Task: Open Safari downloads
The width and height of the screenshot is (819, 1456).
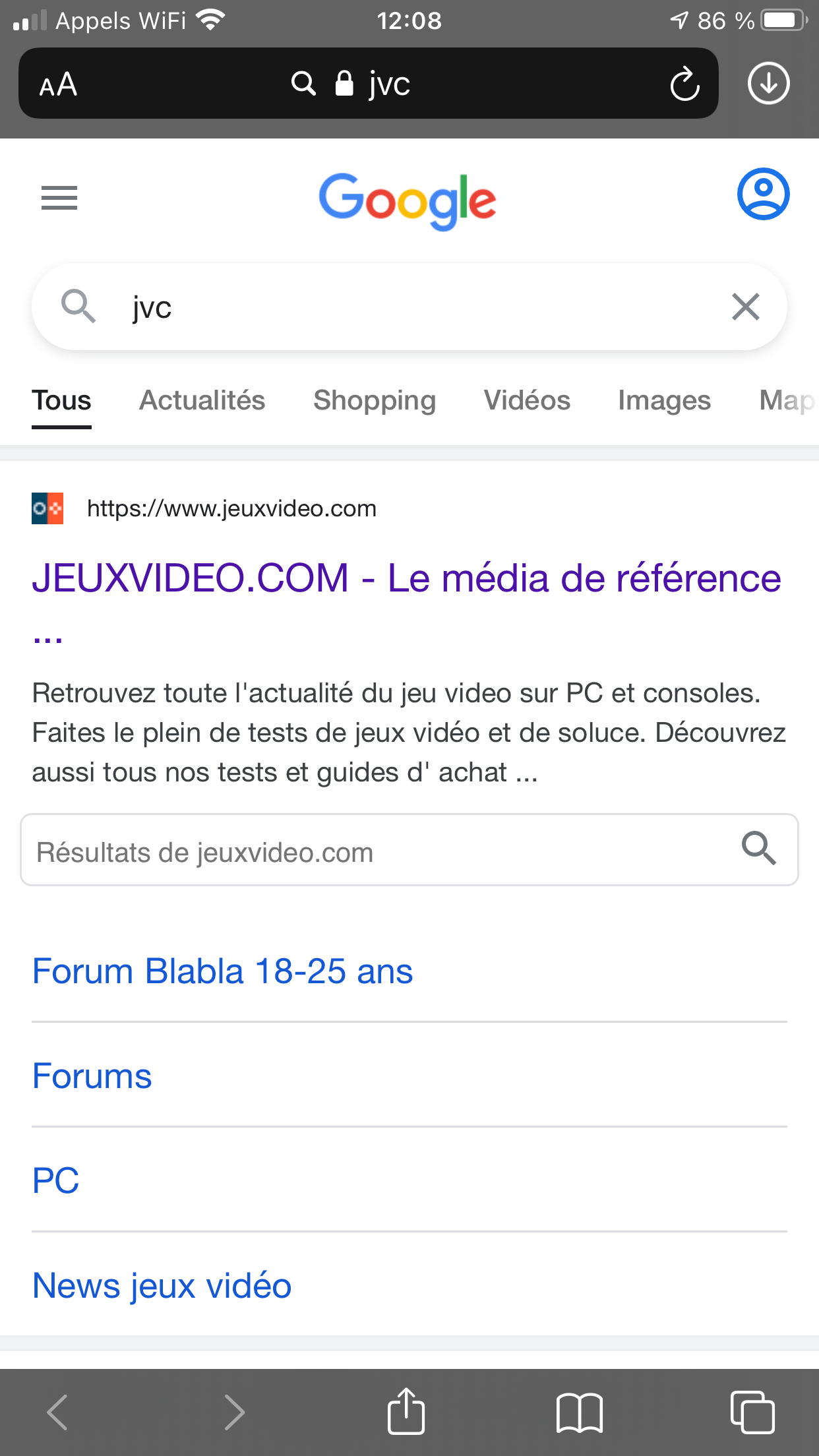Action: [768, 84]
